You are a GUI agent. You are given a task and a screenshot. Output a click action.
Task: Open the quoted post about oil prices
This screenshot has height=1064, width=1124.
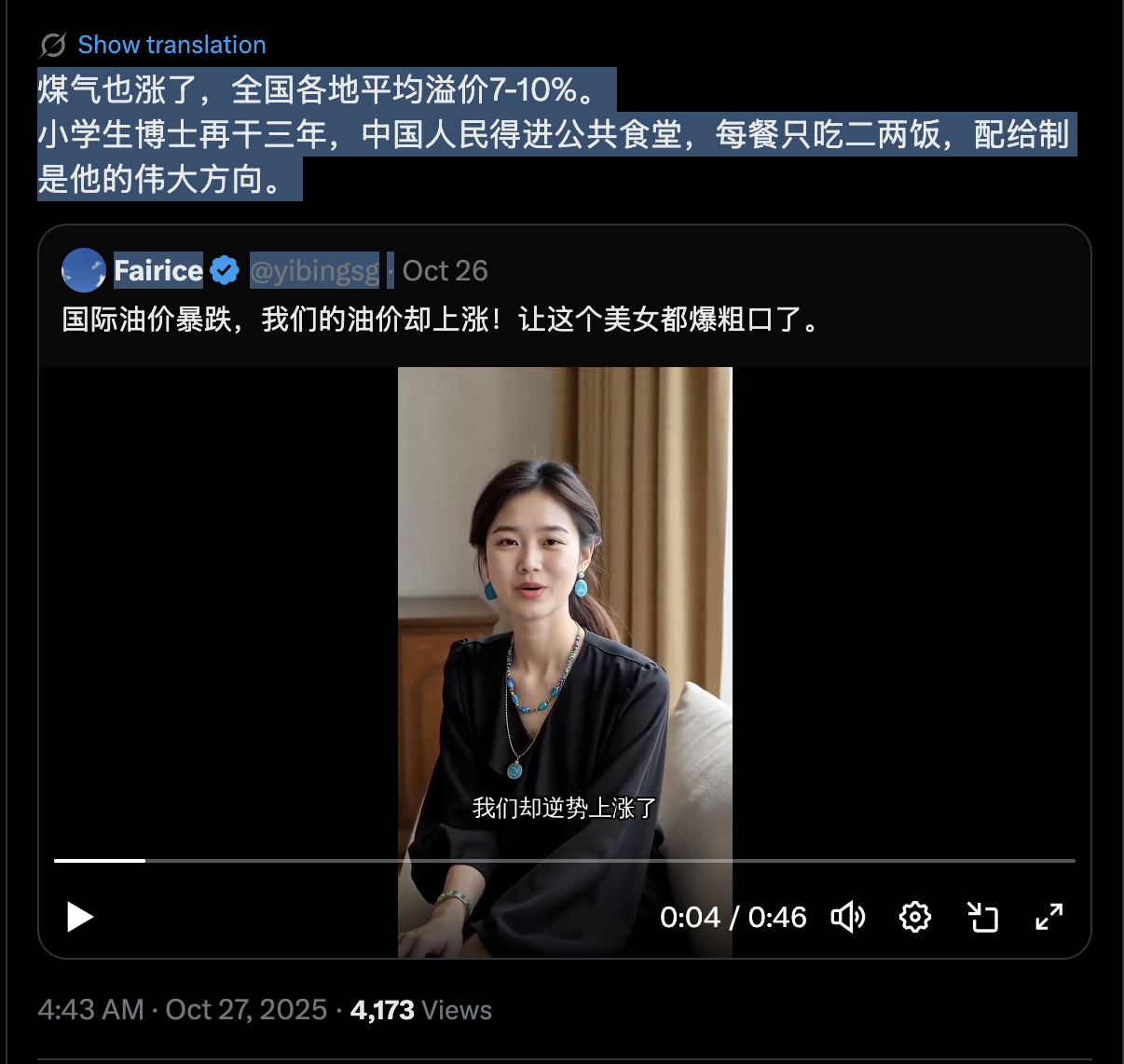coord(442,321)
